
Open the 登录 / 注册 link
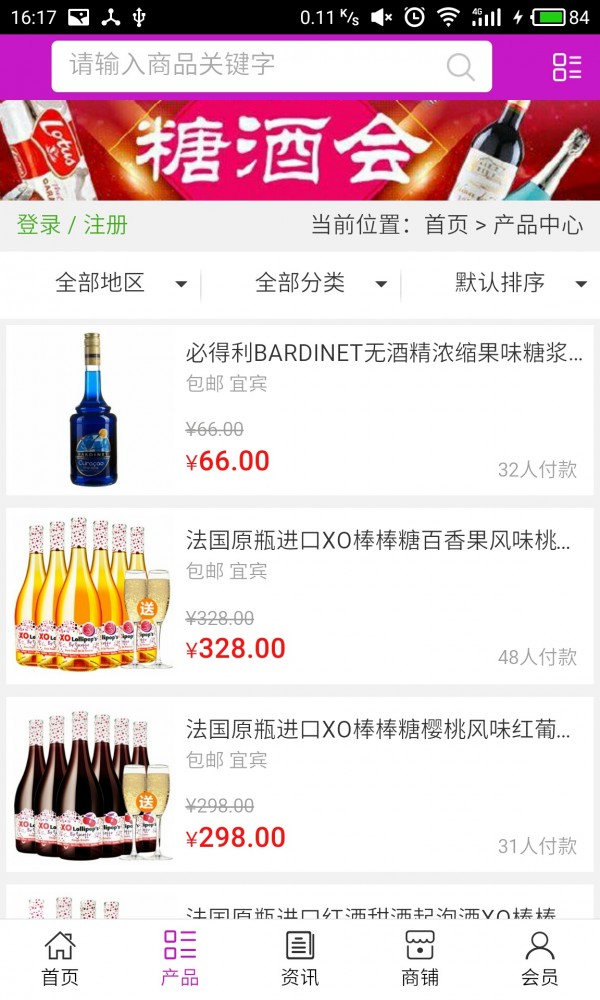pyautogui.click(x=72, y=225)
